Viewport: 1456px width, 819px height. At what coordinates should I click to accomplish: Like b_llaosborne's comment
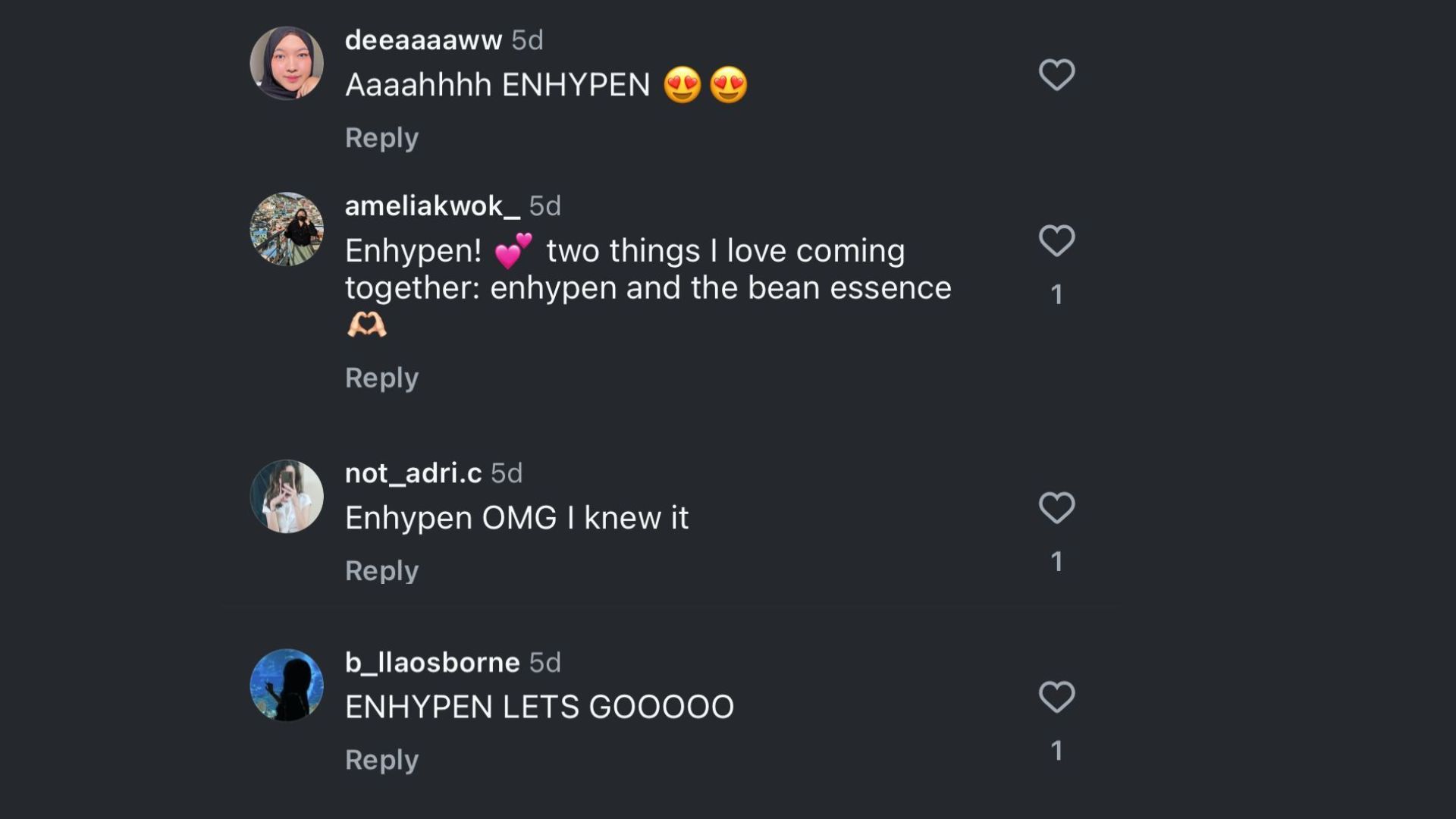coord(1056,698)
